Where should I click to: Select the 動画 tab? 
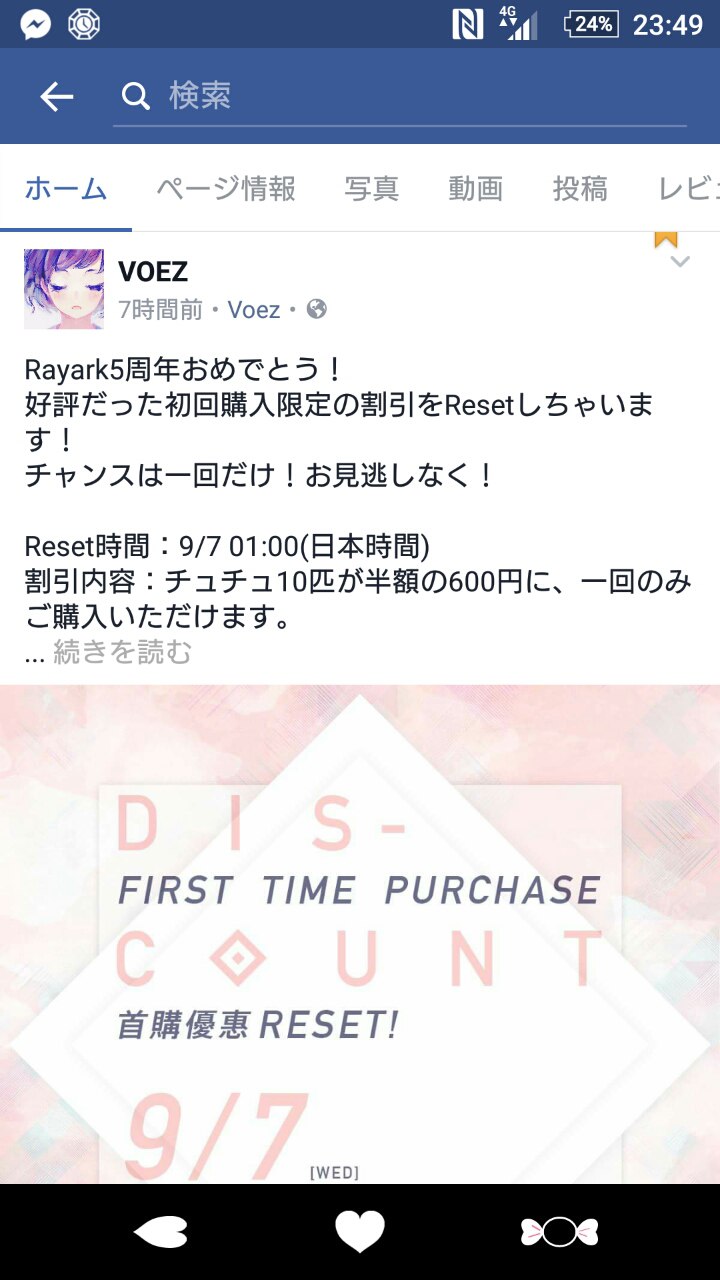pyautogui.click(x=475, y=188)
